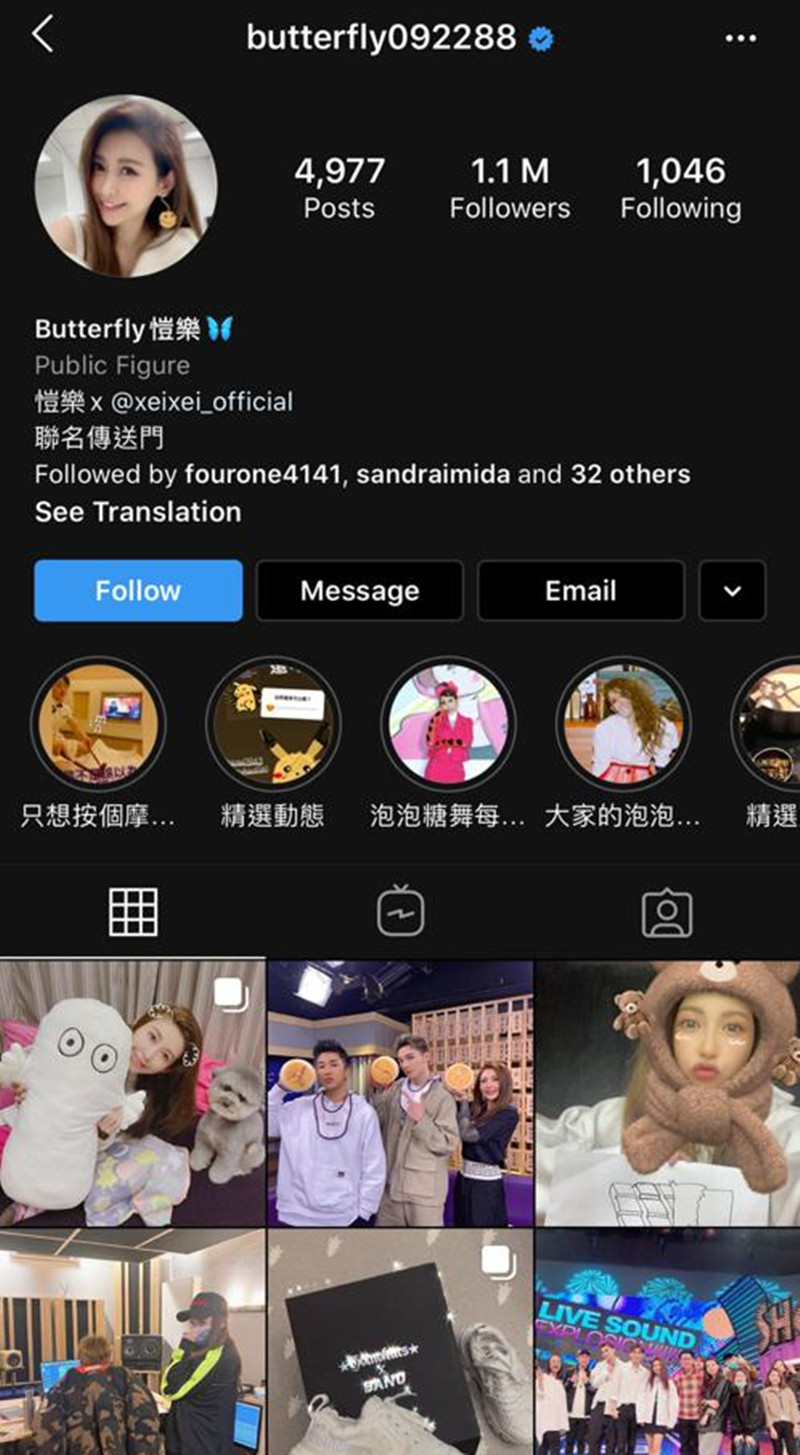View the 1.1 M followers list
Screen dimensions: 800x1455
click(x=509, y=188)
